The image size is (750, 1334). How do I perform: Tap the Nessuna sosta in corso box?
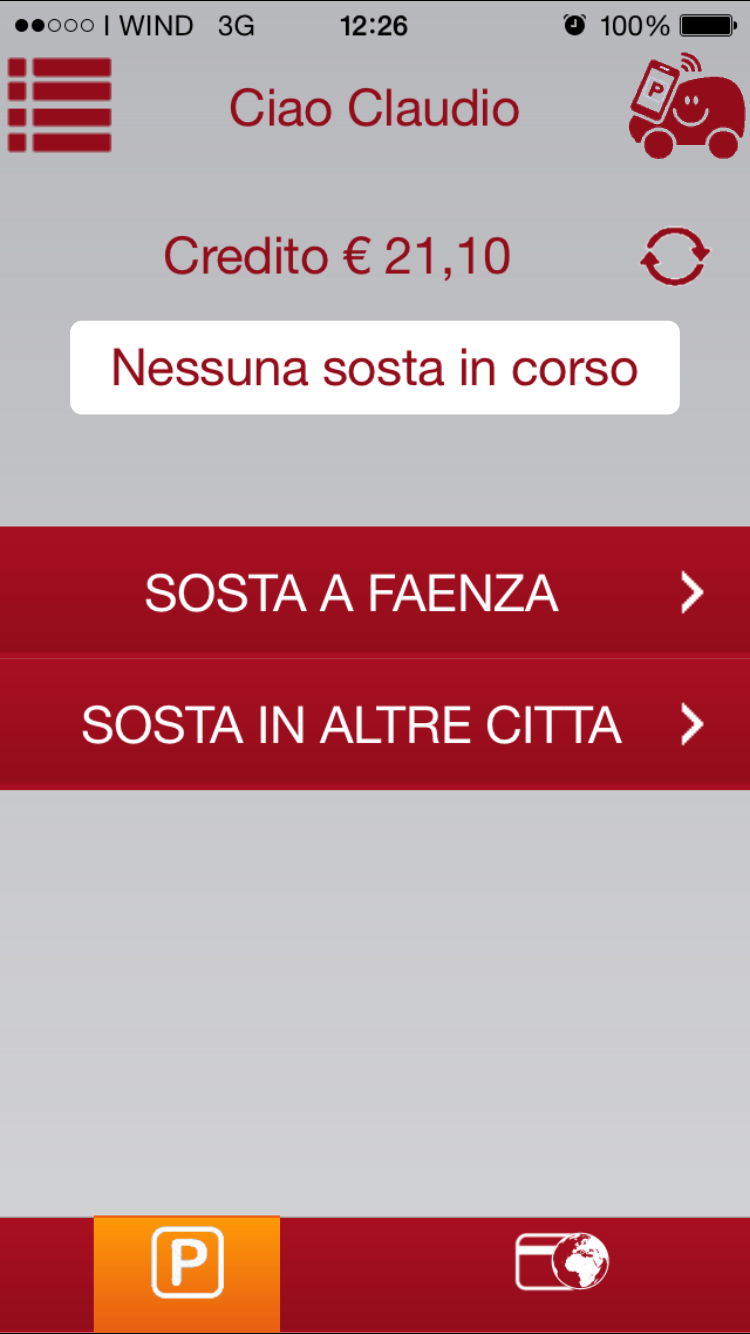[x=375, y=367]
